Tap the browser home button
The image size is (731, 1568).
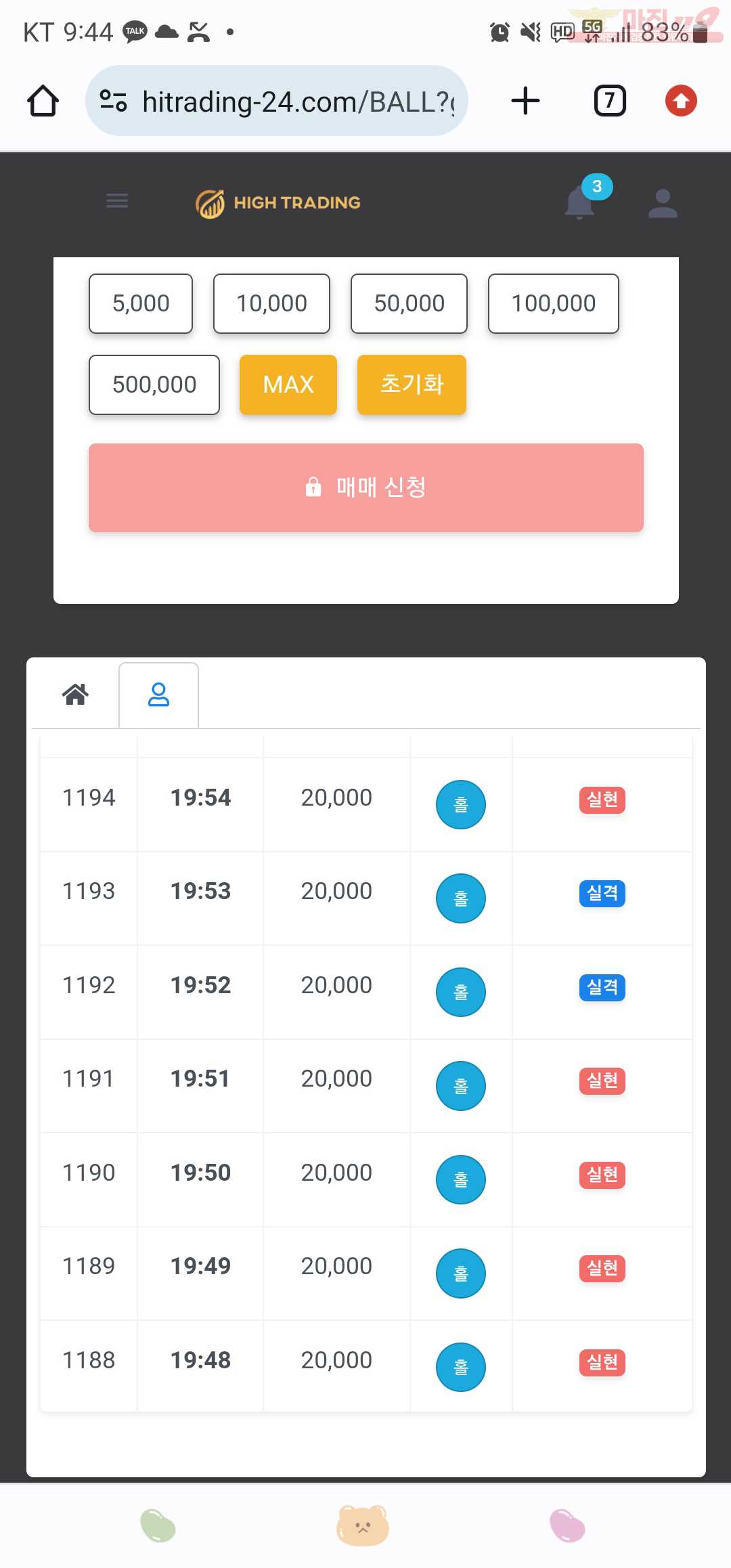pos(43,101)
